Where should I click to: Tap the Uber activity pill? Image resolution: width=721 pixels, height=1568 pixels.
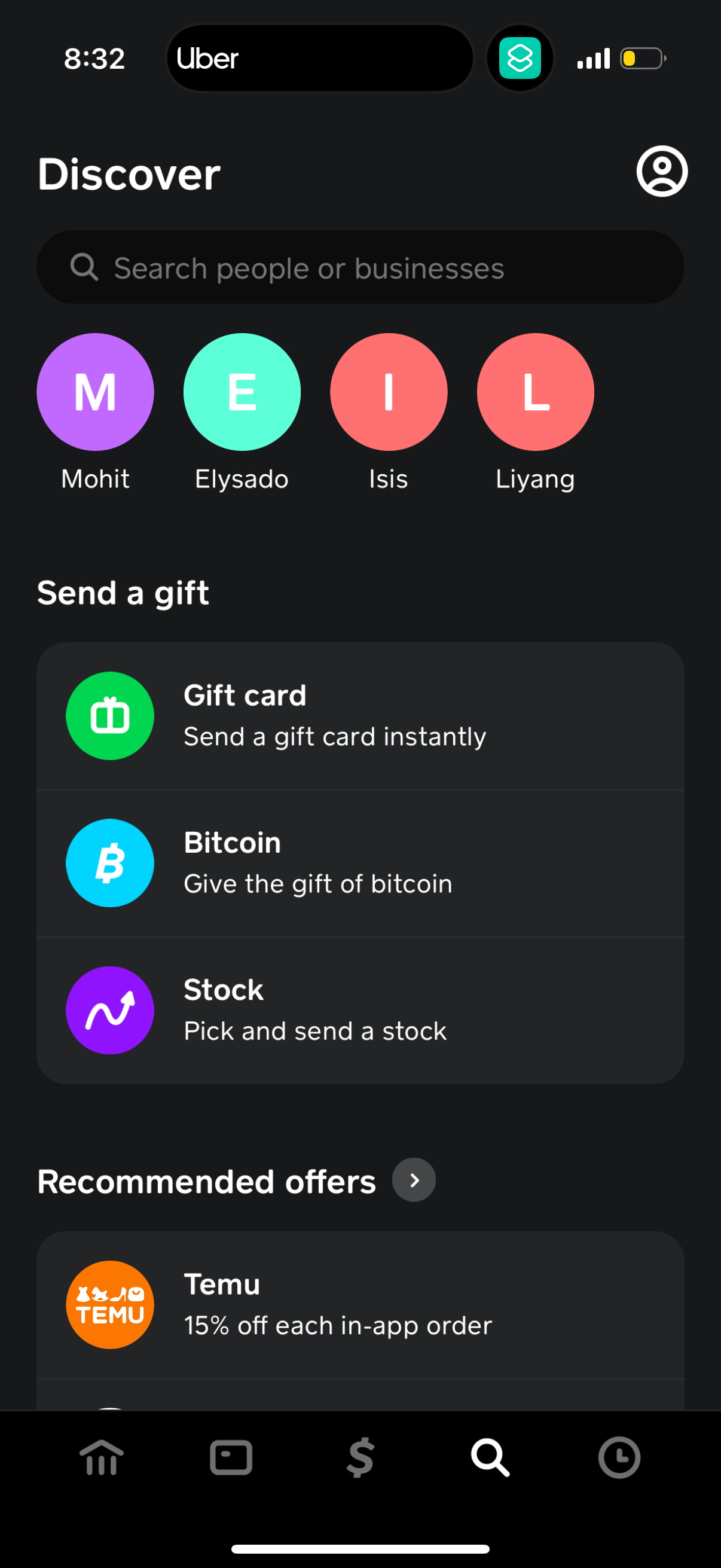coord(318,58)
